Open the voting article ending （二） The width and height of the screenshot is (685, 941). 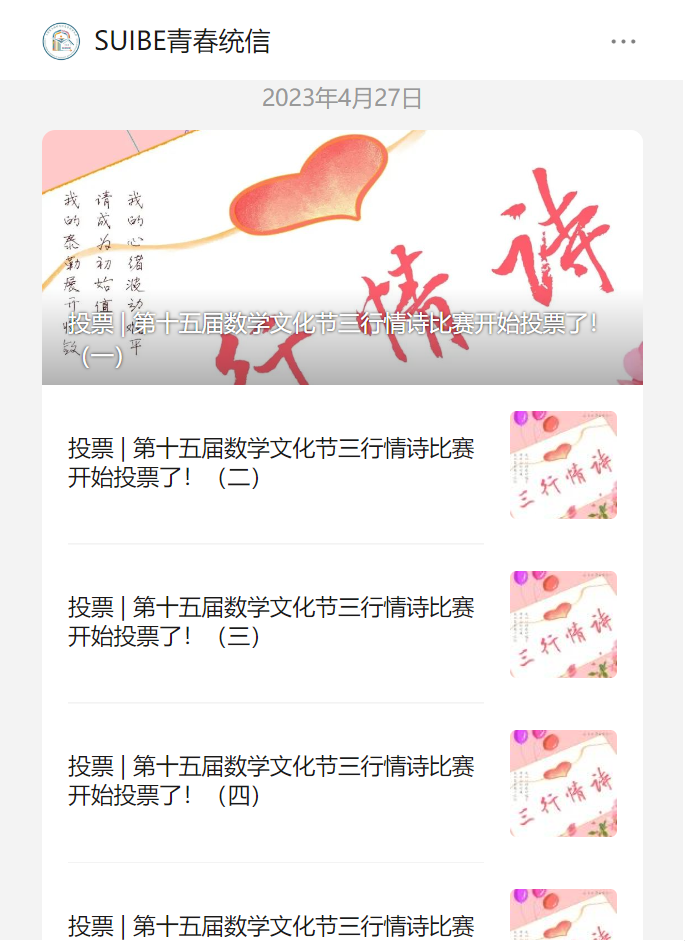tap(271, 463)
